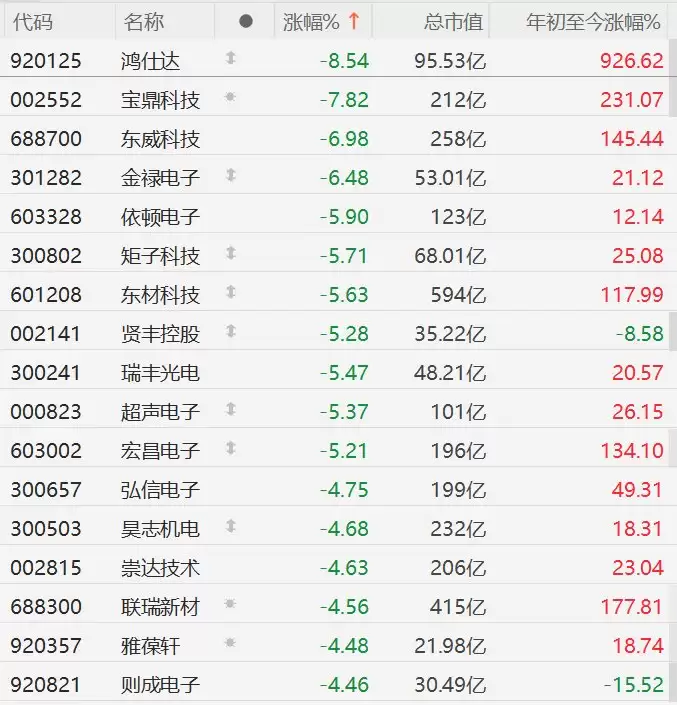677x705 pixels.
Task: Open 超声电子 stock details
Action: pos(335,411)
